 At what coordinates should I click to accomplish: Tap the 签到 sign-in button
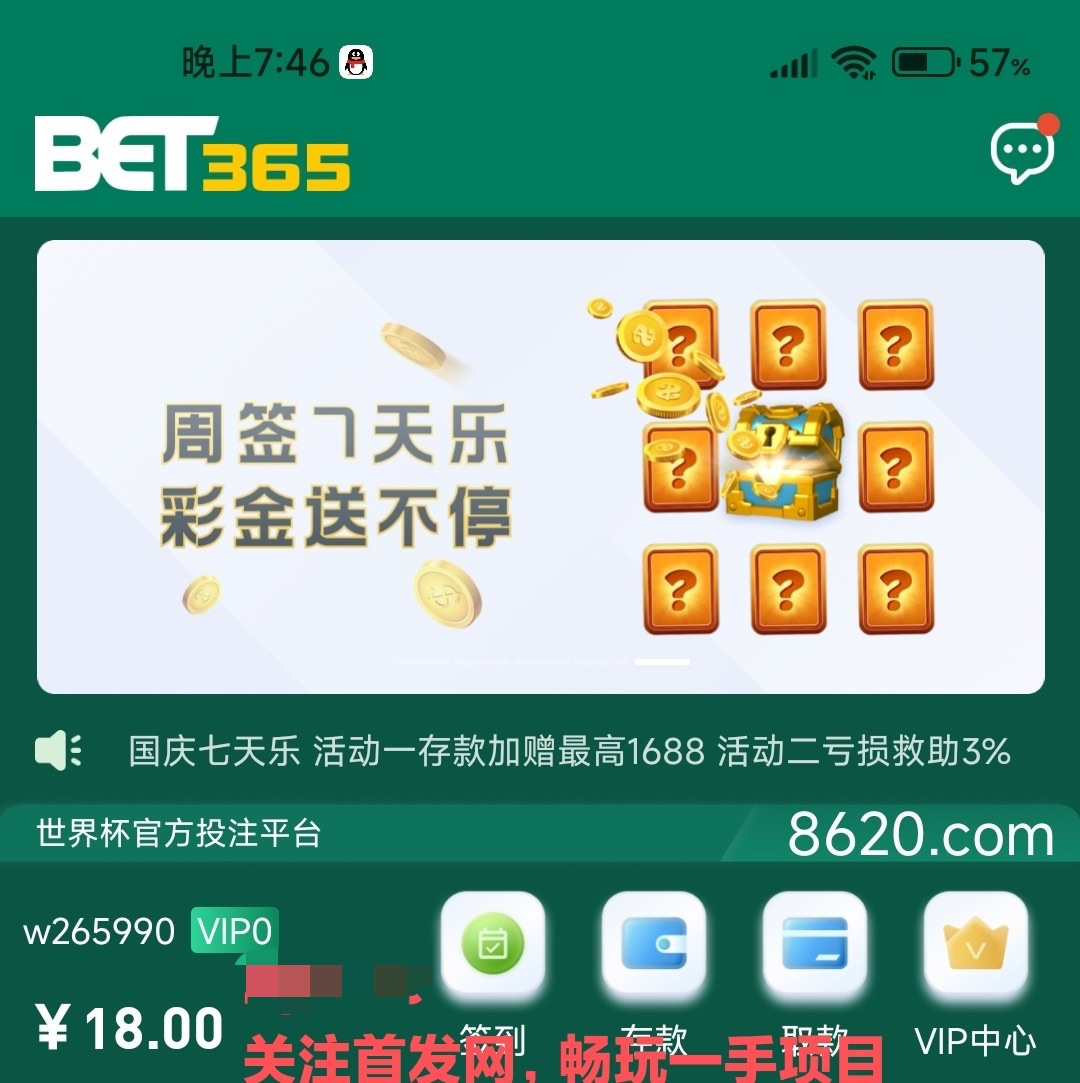pyautogui.click(x=493, y=944)
